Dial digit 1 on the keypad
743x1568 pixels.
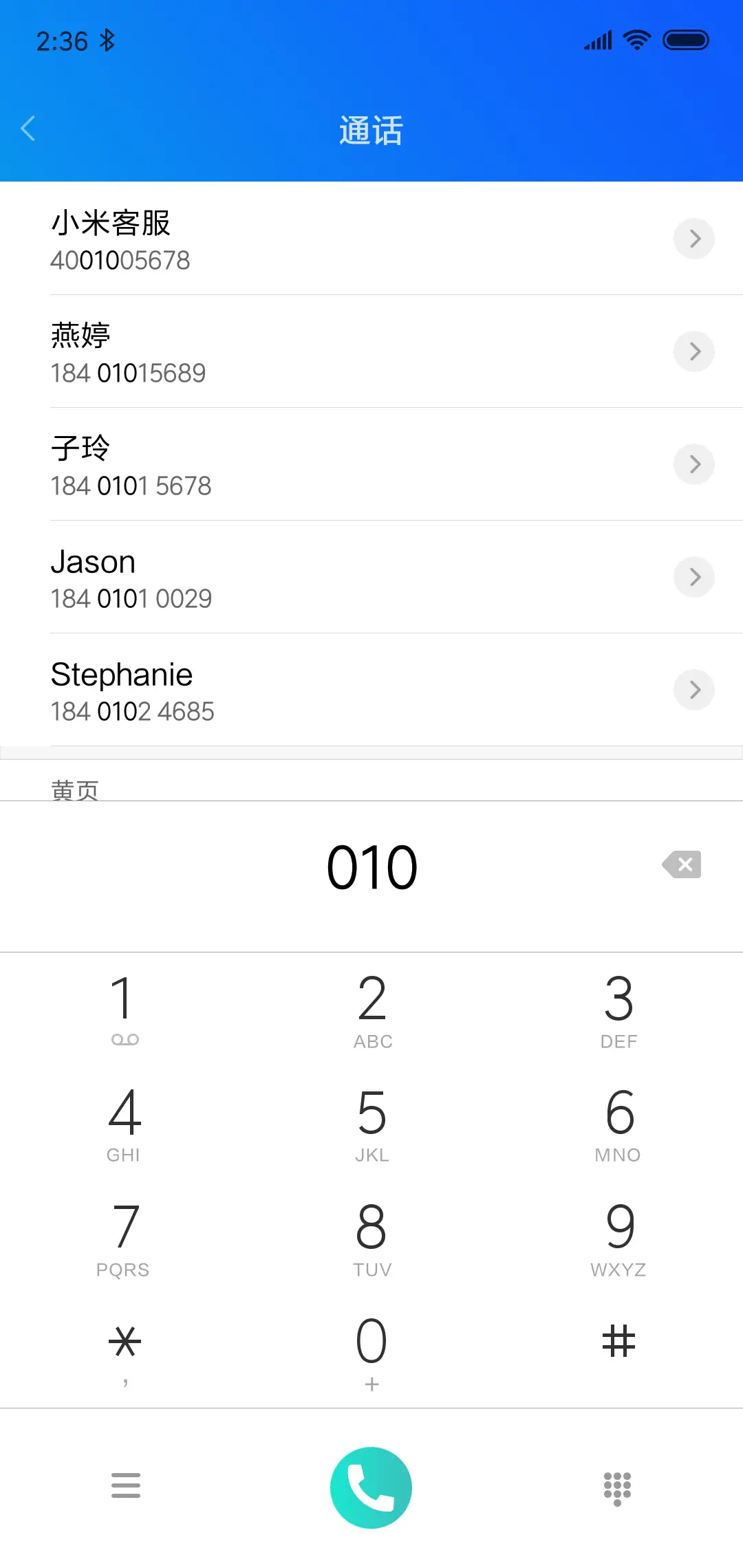pos(124,1008)
